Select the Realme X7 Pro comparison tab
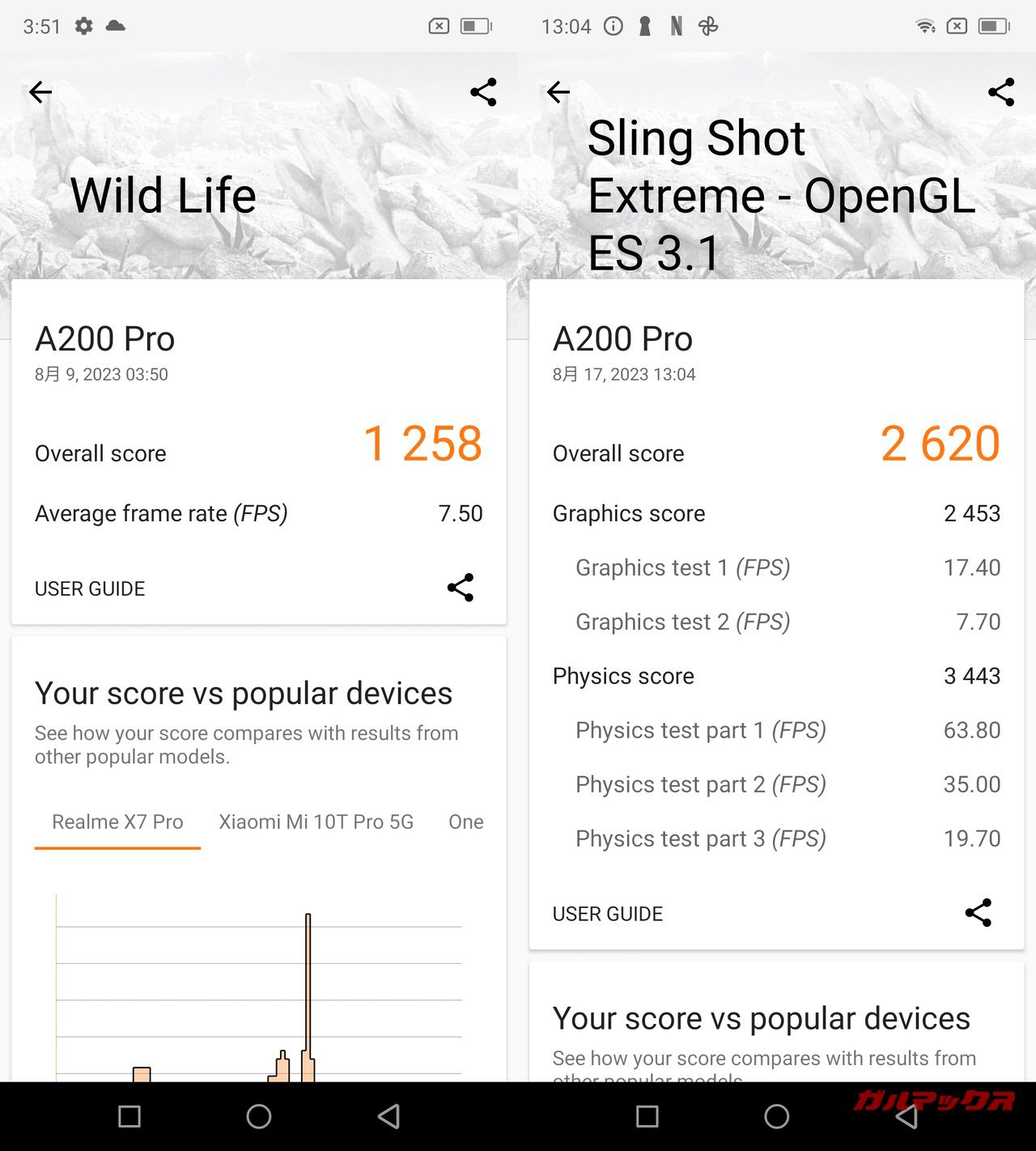 (x=117, y=822)
